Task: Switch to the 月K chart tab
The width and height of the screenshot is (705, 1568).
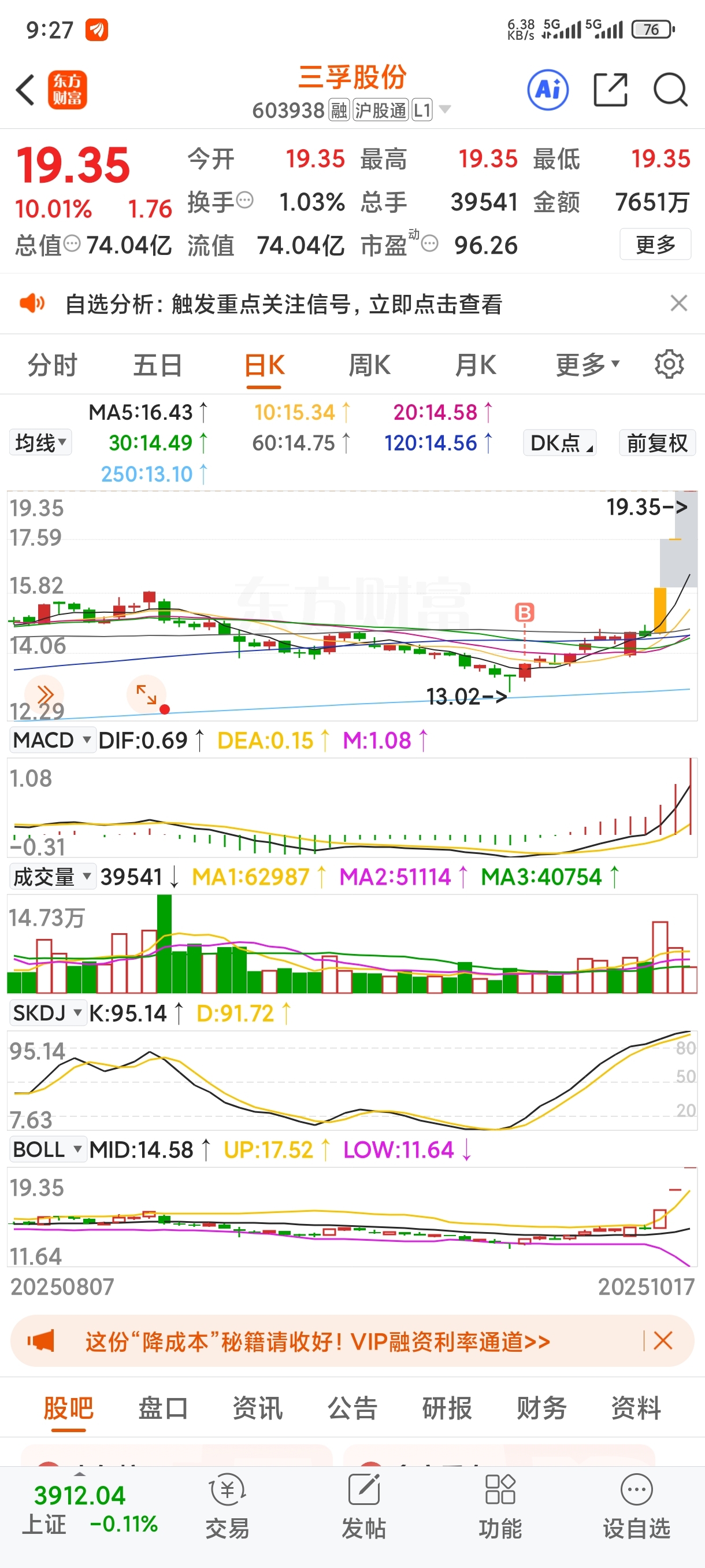Action: coord(475,365)
